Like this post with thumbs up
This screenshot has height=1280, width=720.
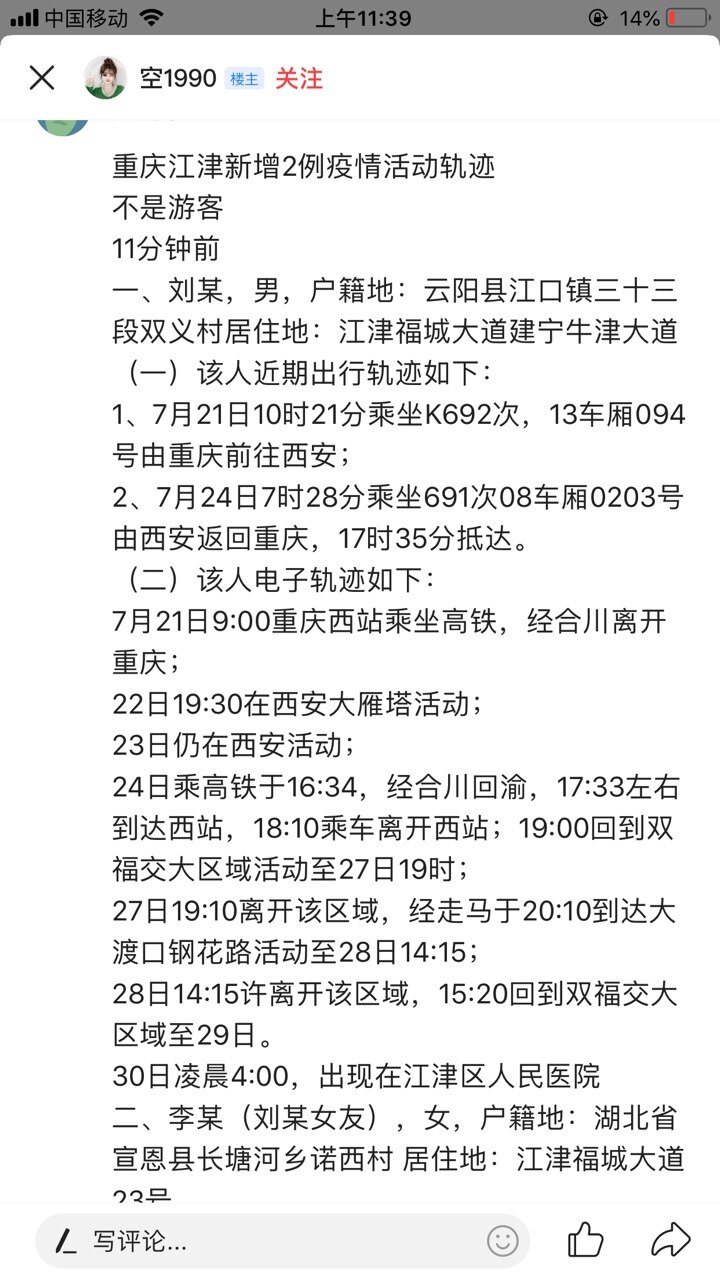(x=585, y=1240)
